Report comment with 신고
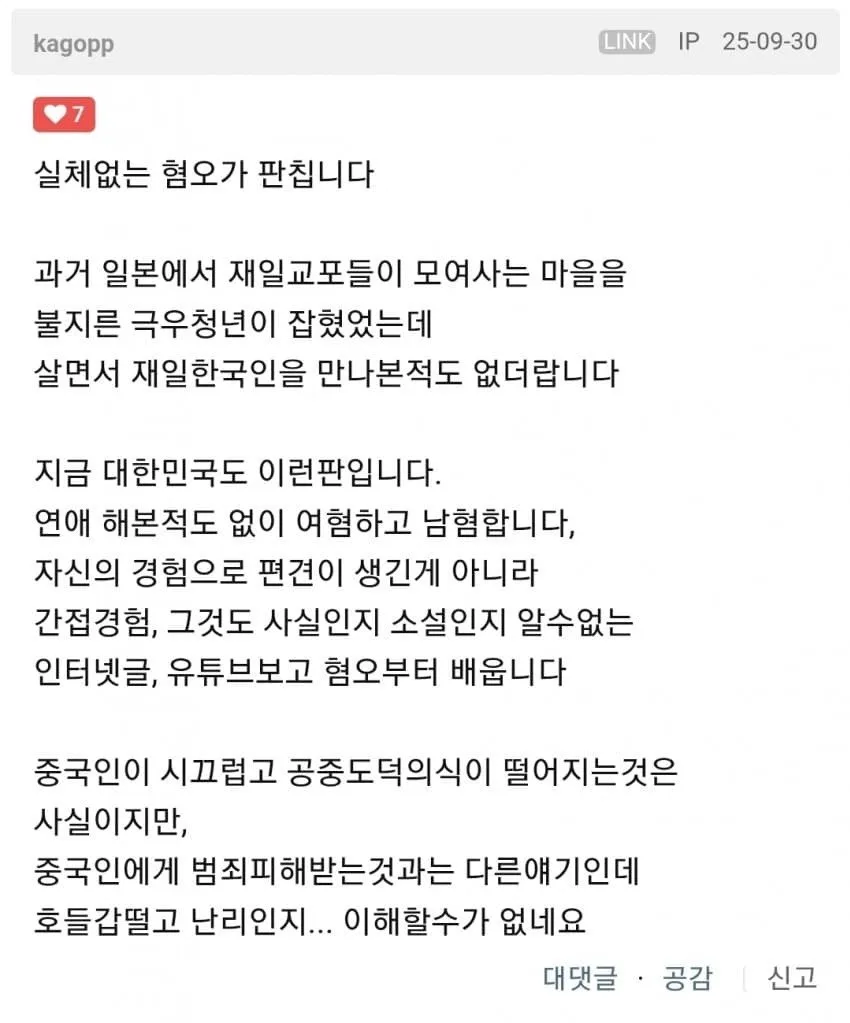 click(792, 977)
